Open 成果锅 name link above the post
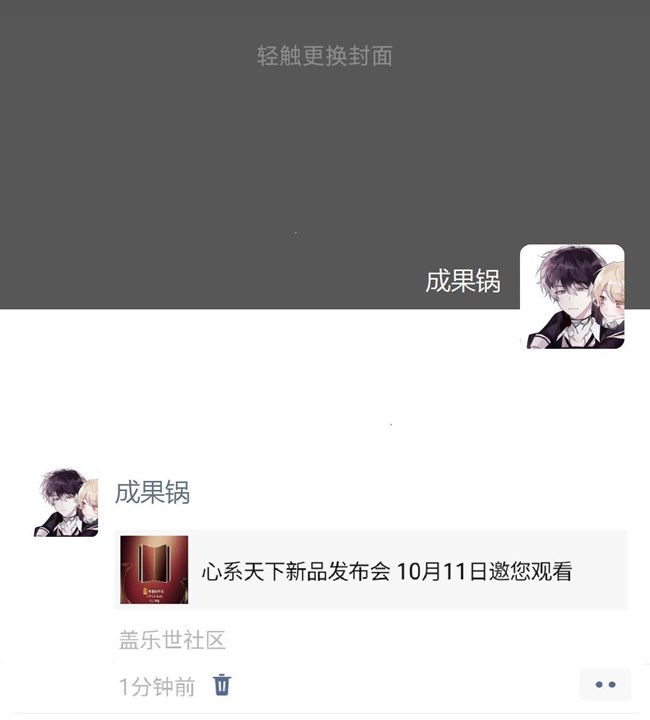 coord(152,492)
